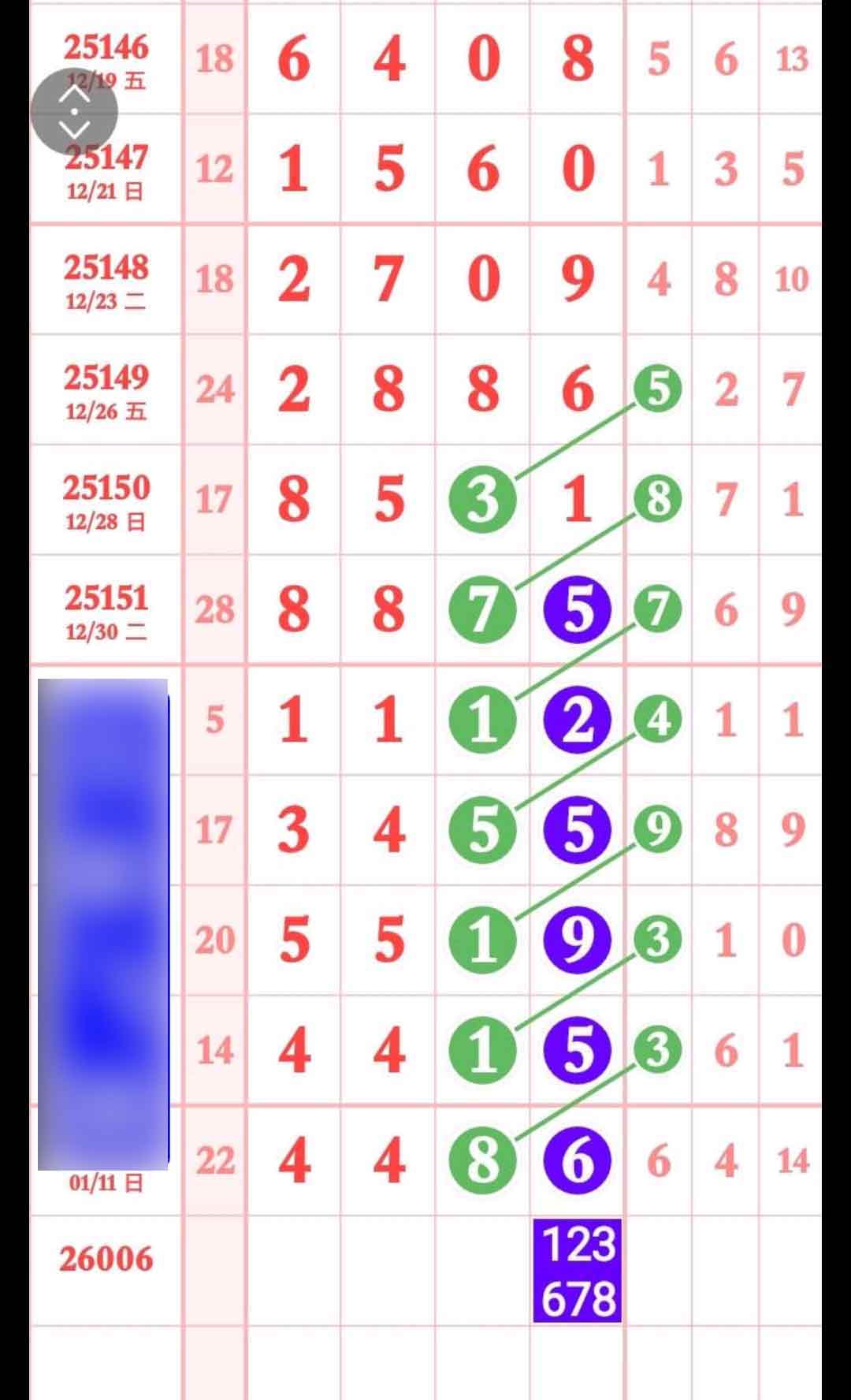Tap the floating up/down arrows button
Screen dimensions: 851x1400
[x=74, y=111]
